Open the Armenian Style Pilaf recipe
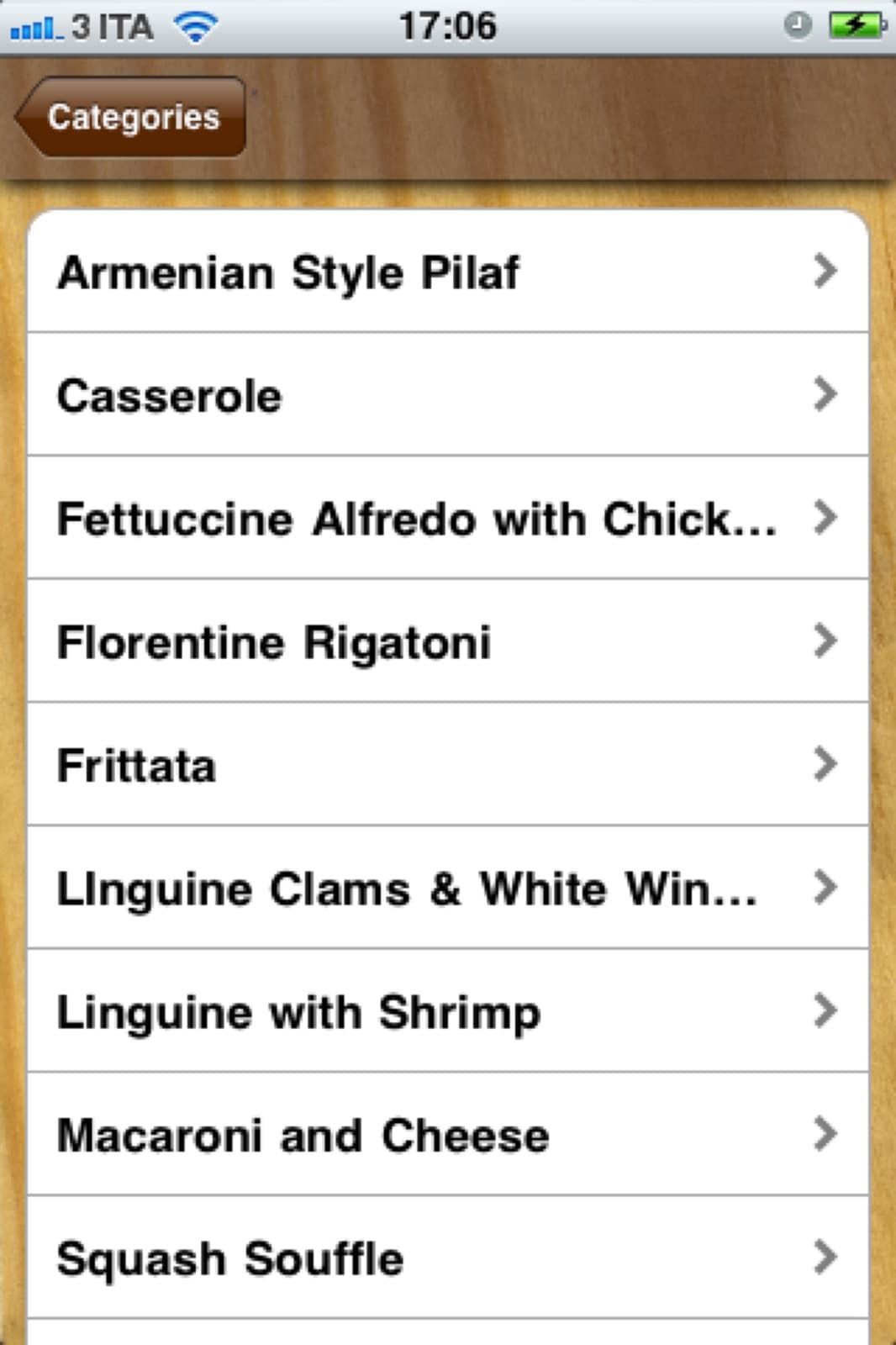Image resolution: width=896 pixels, height=1345 pixels. pos(447,272)
